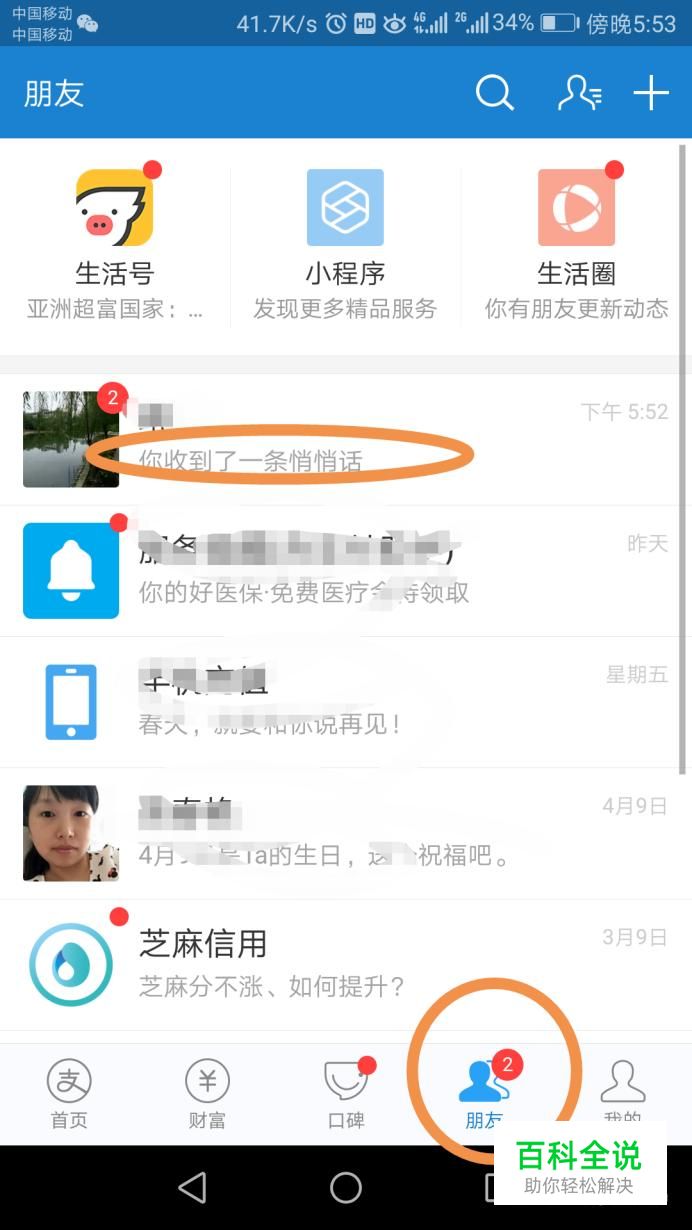Tap the plus icon to add

click(x=650, y=94)
